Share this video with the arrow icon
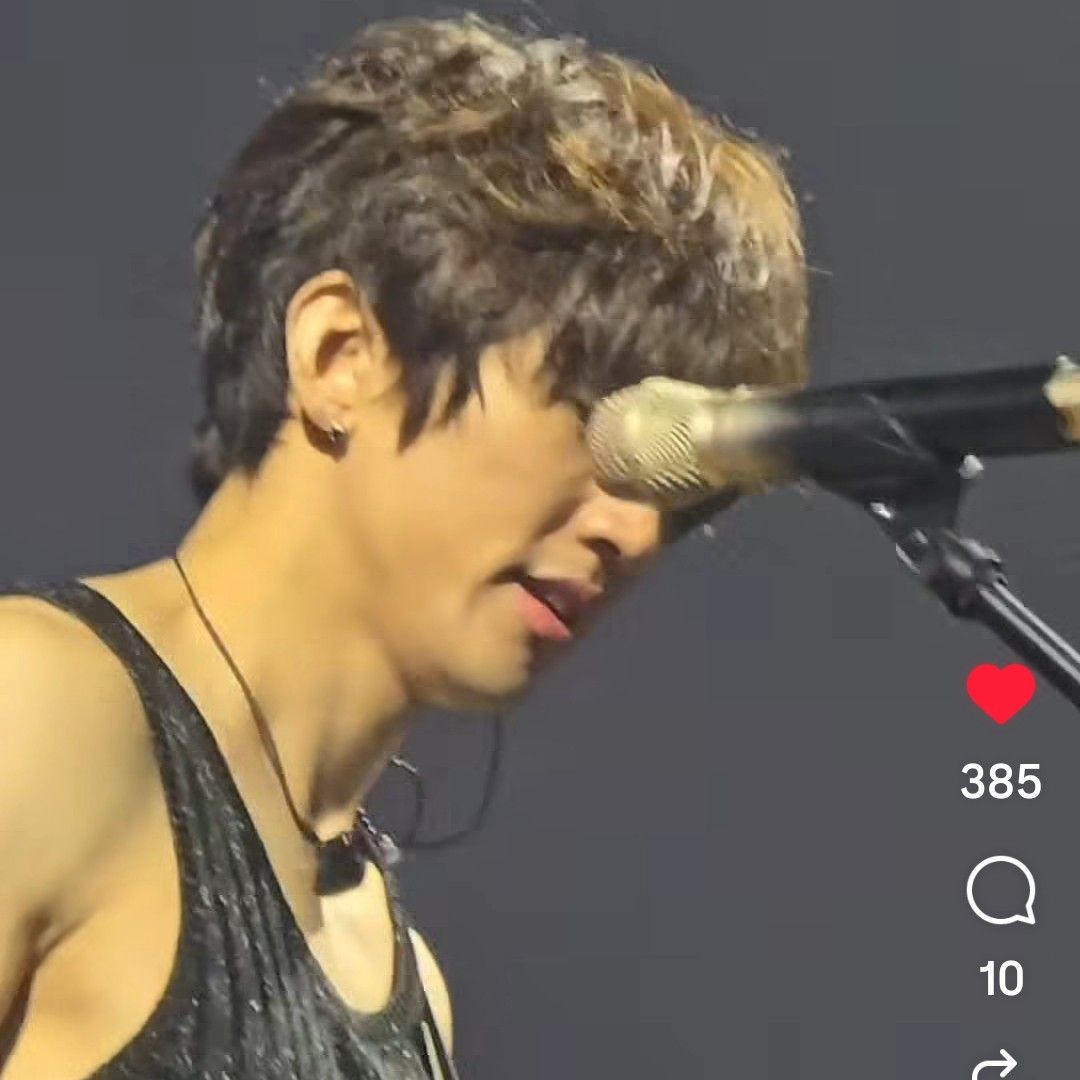This screenshot has height=1080, width=1080. tap(996, 1066)
